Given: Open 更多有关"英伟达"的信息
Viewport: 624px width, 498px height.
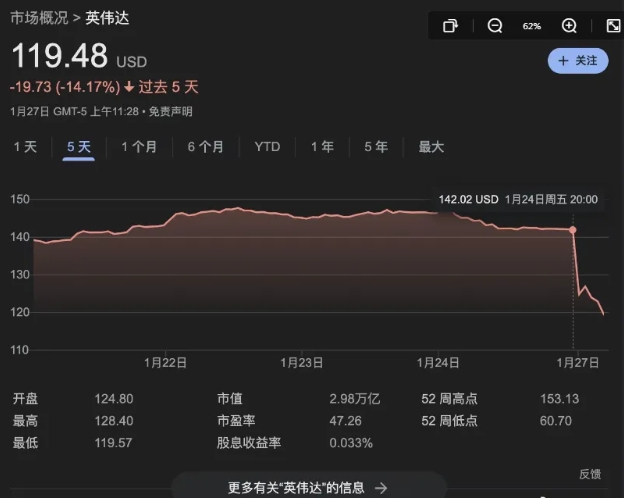Looking at the screenshot, I should [x=308, y=487].
